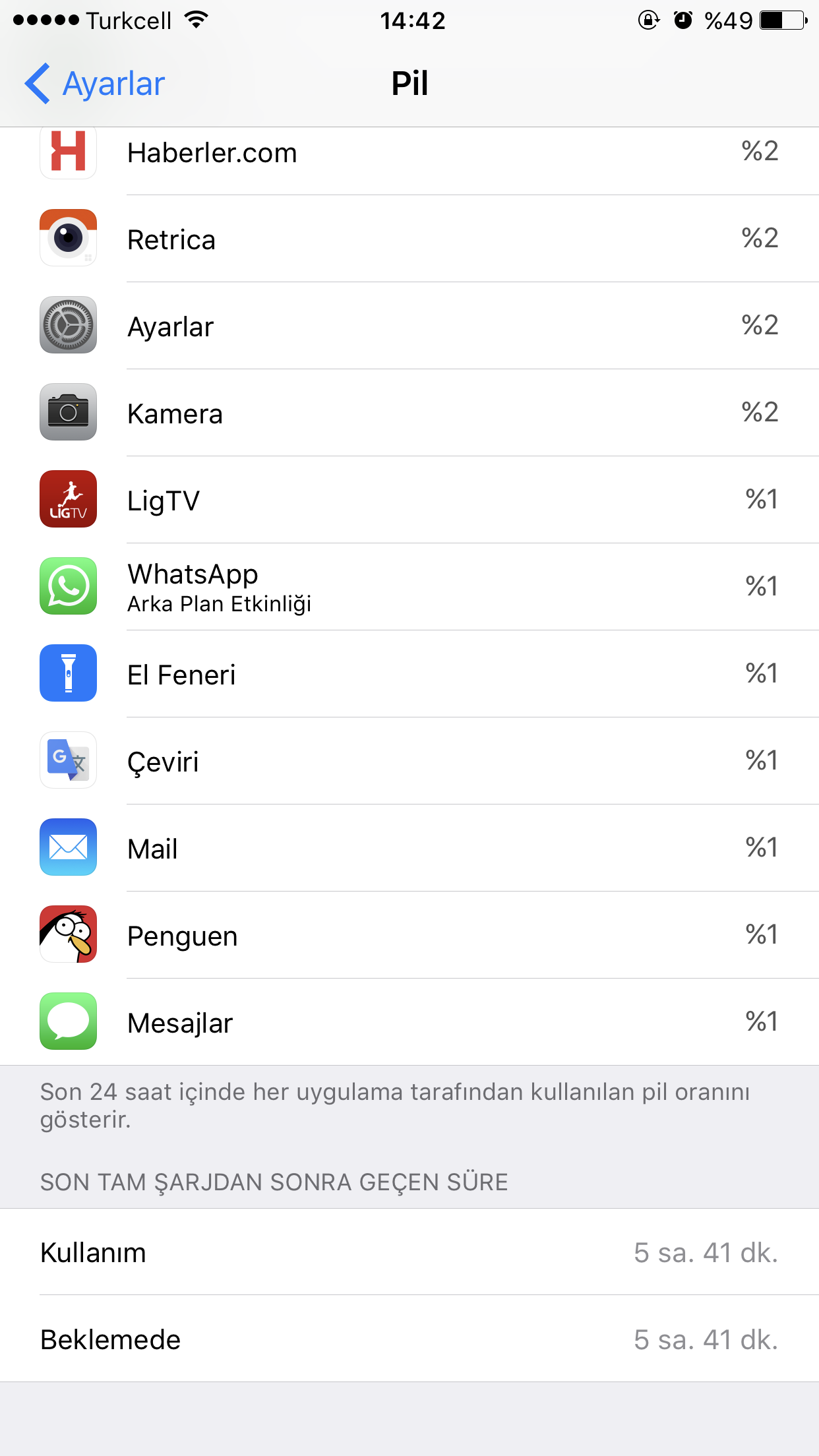Tap the Mesajlar row

pyautogui.click(x=409, y=1022)
